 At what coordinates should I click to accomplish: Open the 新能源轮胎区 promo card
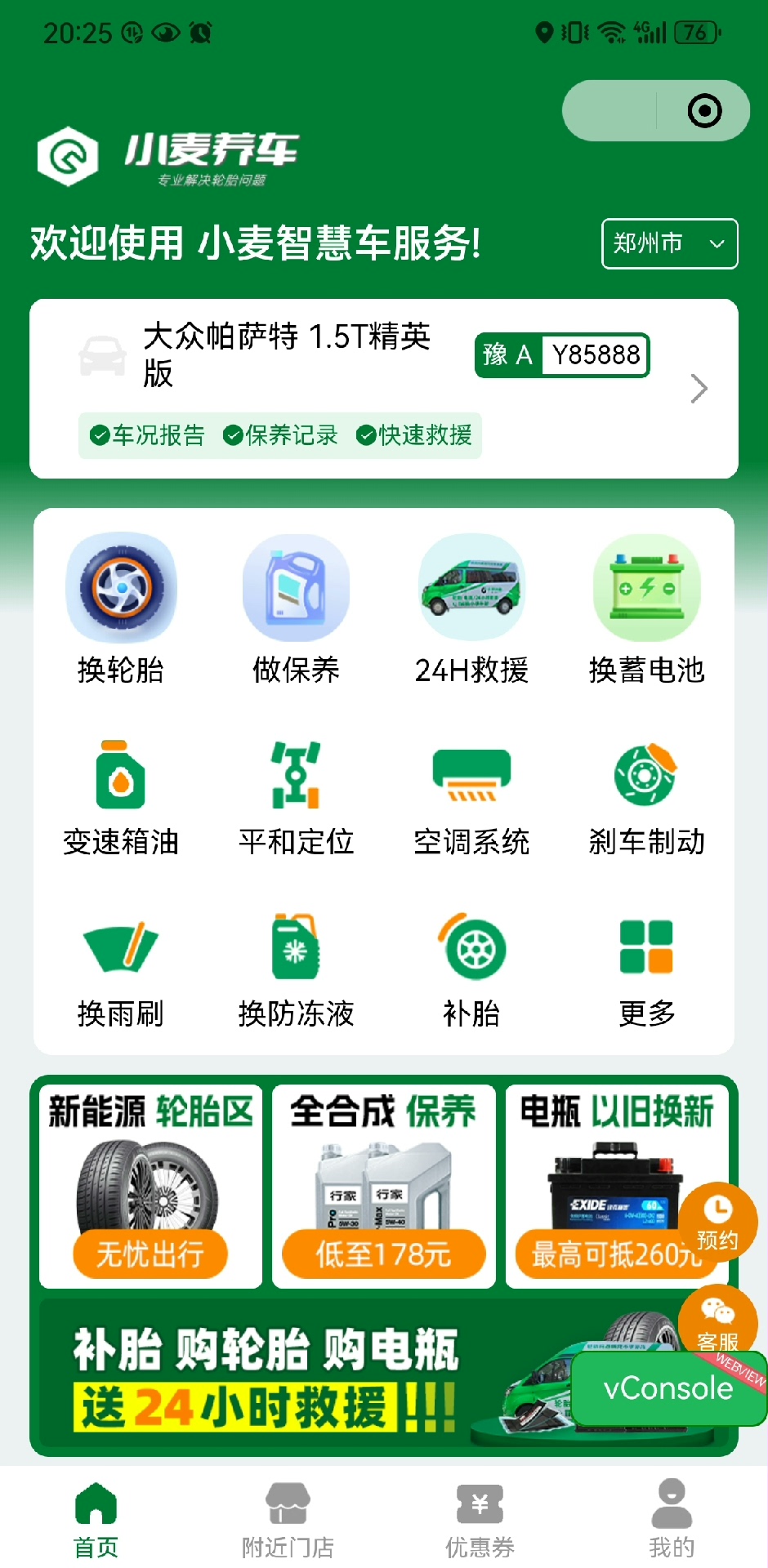151,1186
